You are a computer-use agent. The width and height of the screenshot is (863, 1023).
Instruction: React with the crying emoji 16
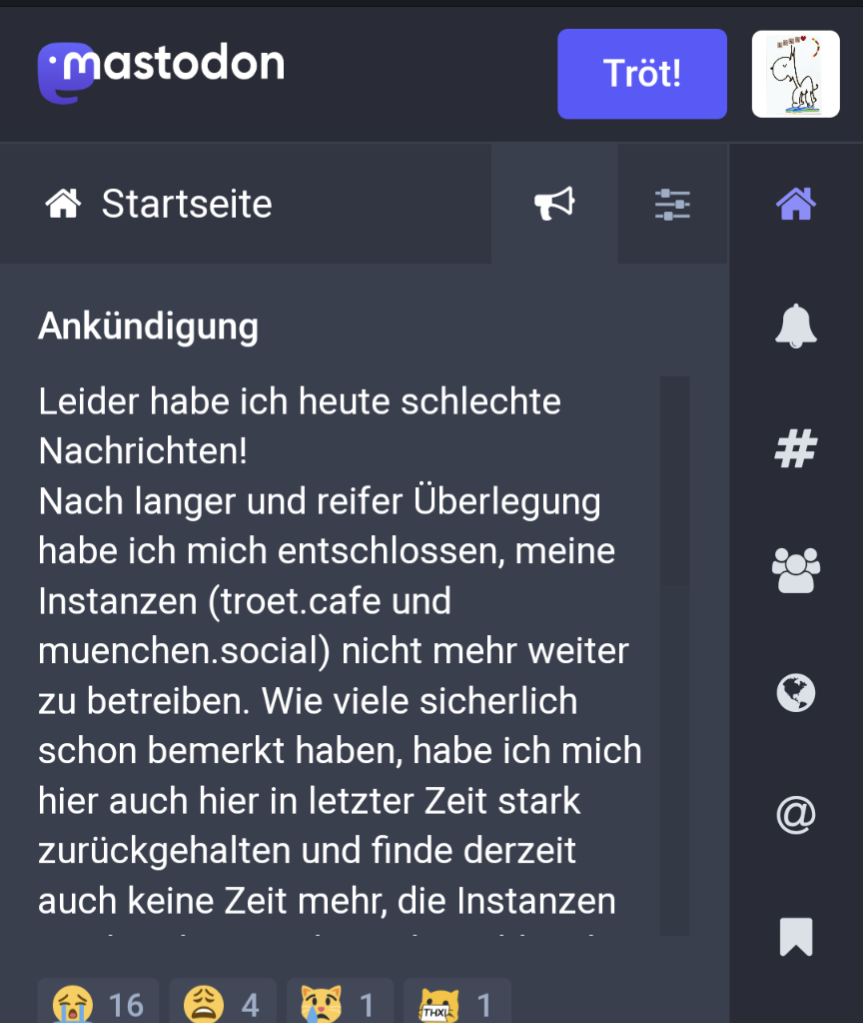point(98,1002)
